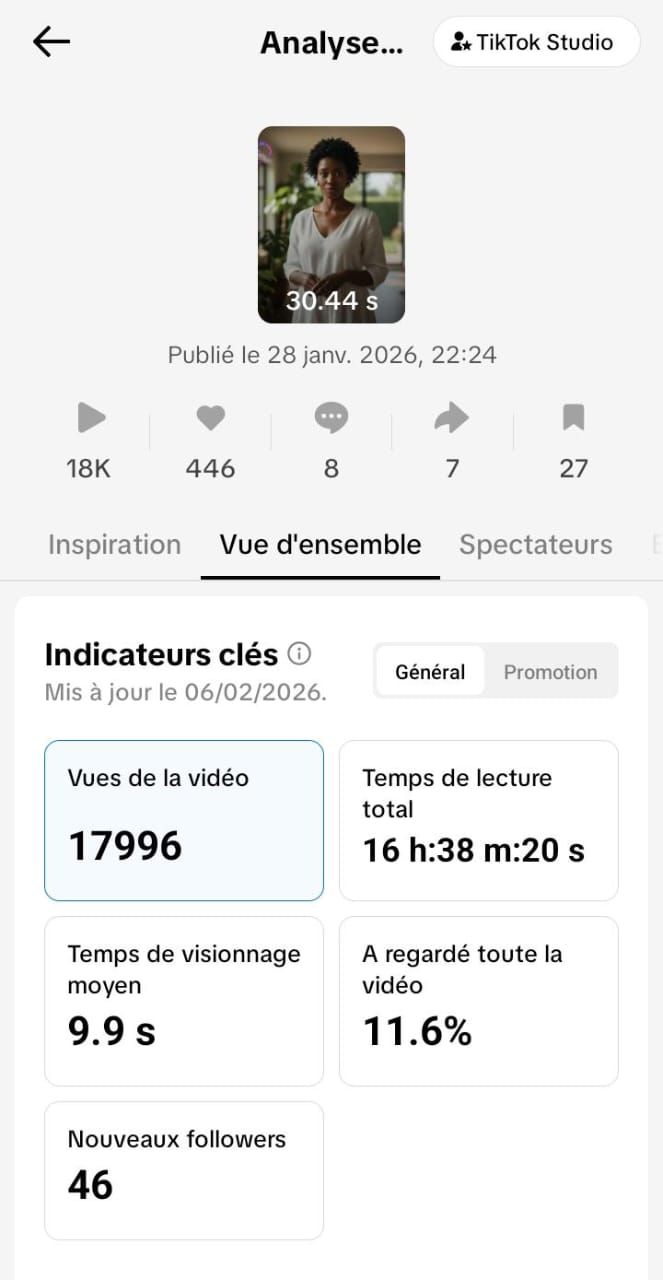
Task: Switch to the Inspiration tab
Action: 114,545
